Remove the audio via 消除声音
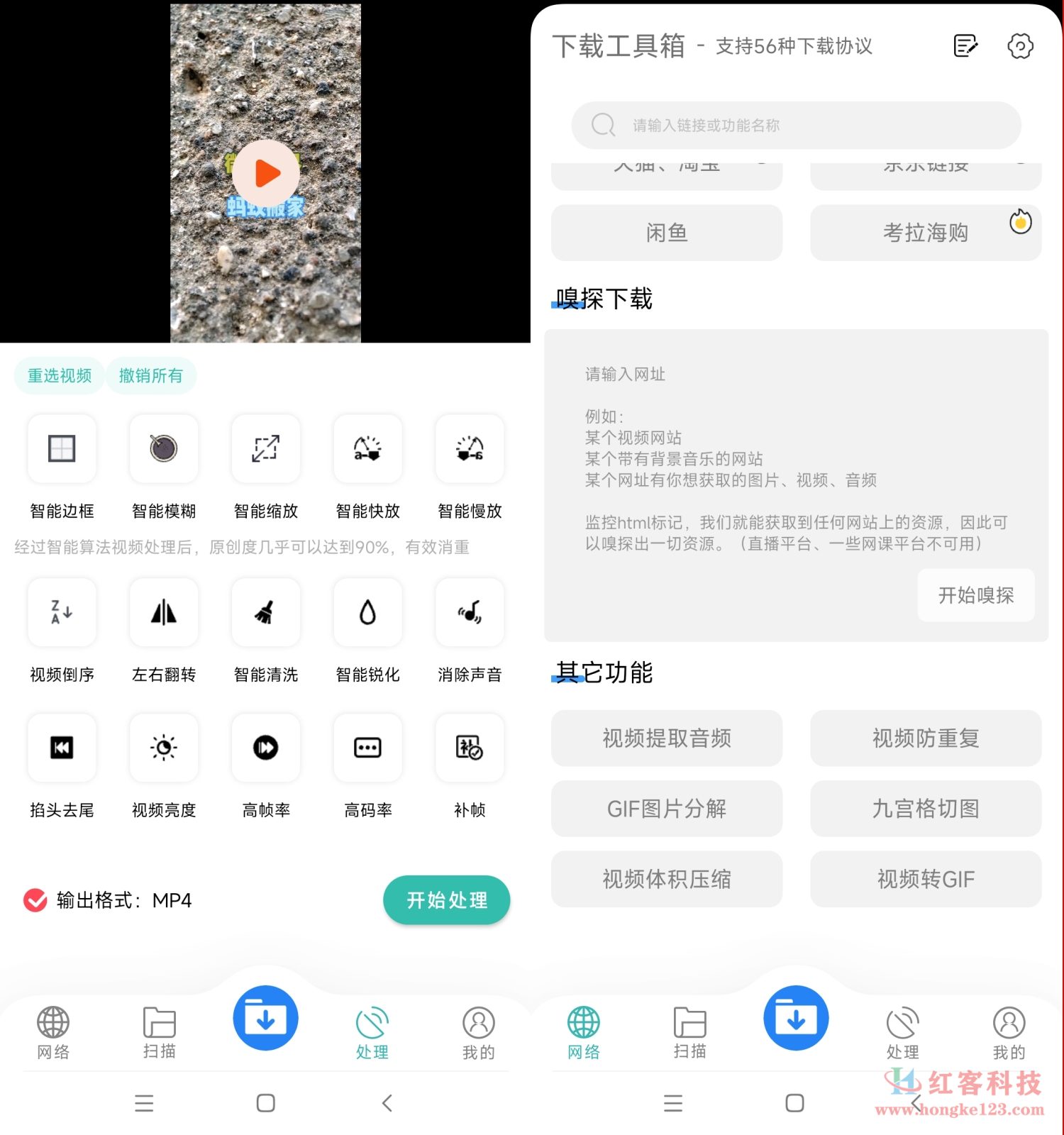The height and width of the screenshot is (1135, 1064). (x=470, y=612)
